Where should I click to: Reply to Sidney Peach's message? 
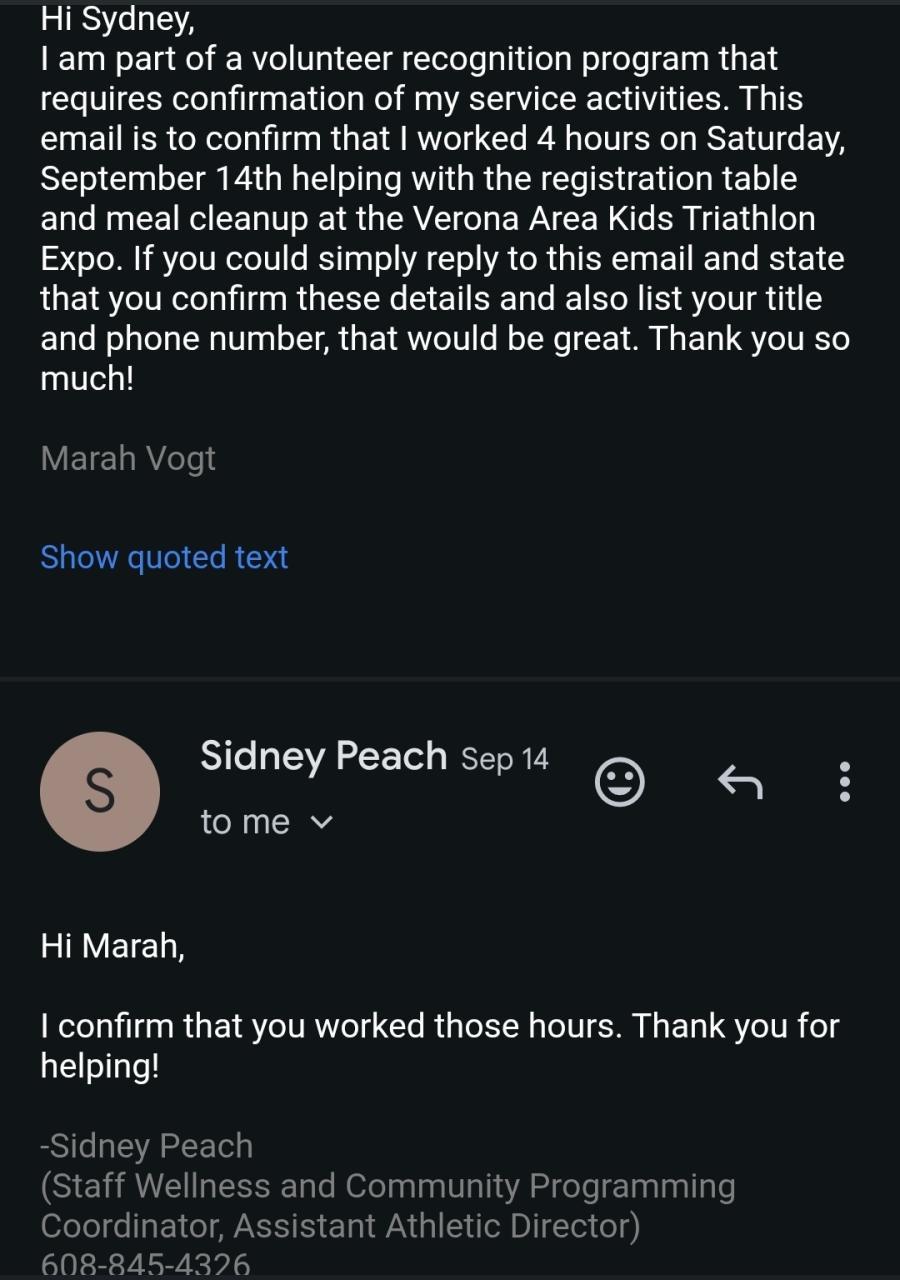[740, 782]
